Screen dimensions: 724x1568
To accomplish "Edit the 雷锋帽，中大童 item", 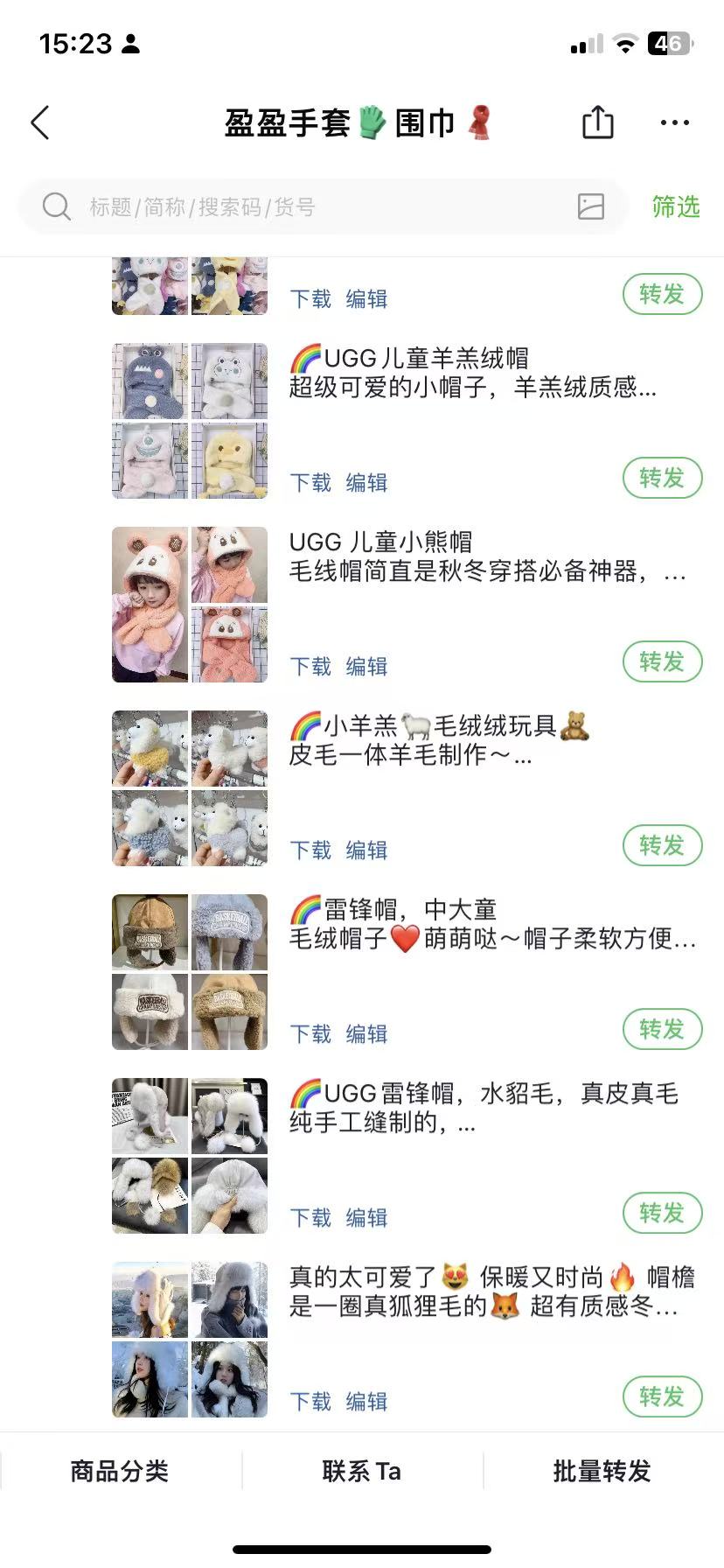I will [x=366, y=1034].
